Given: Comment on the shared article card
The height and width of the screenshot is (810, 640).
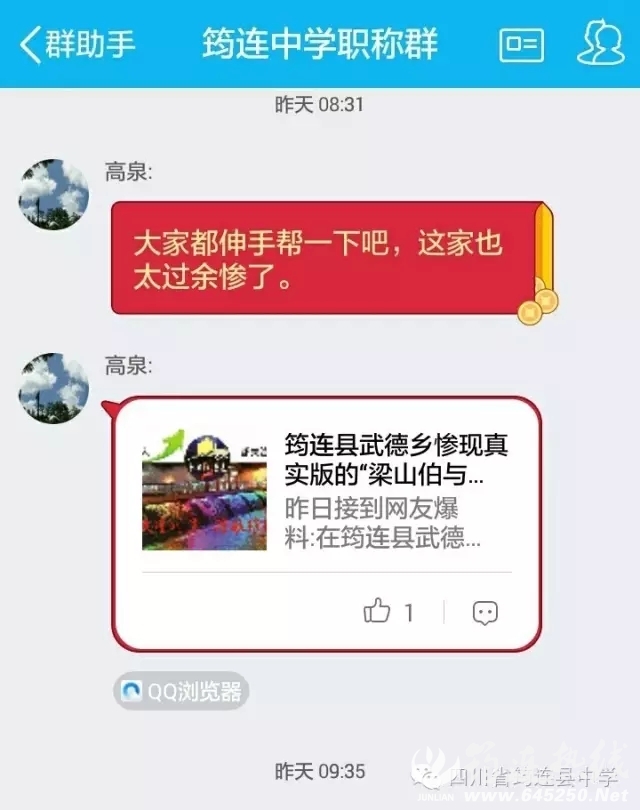Looking at the screenshot, I should pyautogui.click(x=485, y=612).
